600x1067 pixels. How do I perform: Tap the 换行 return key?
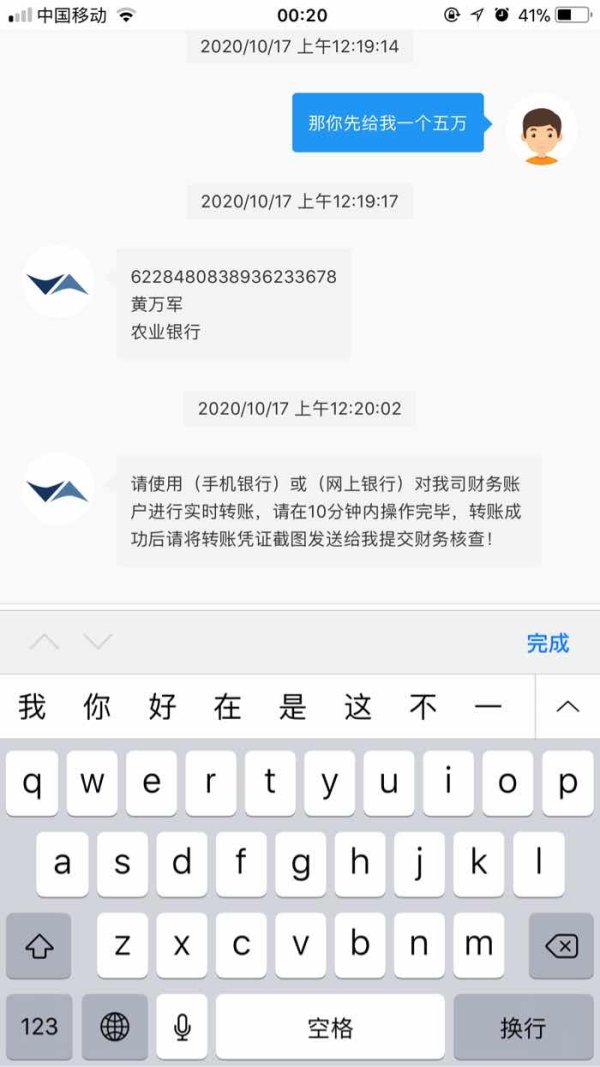[523, 1026]
